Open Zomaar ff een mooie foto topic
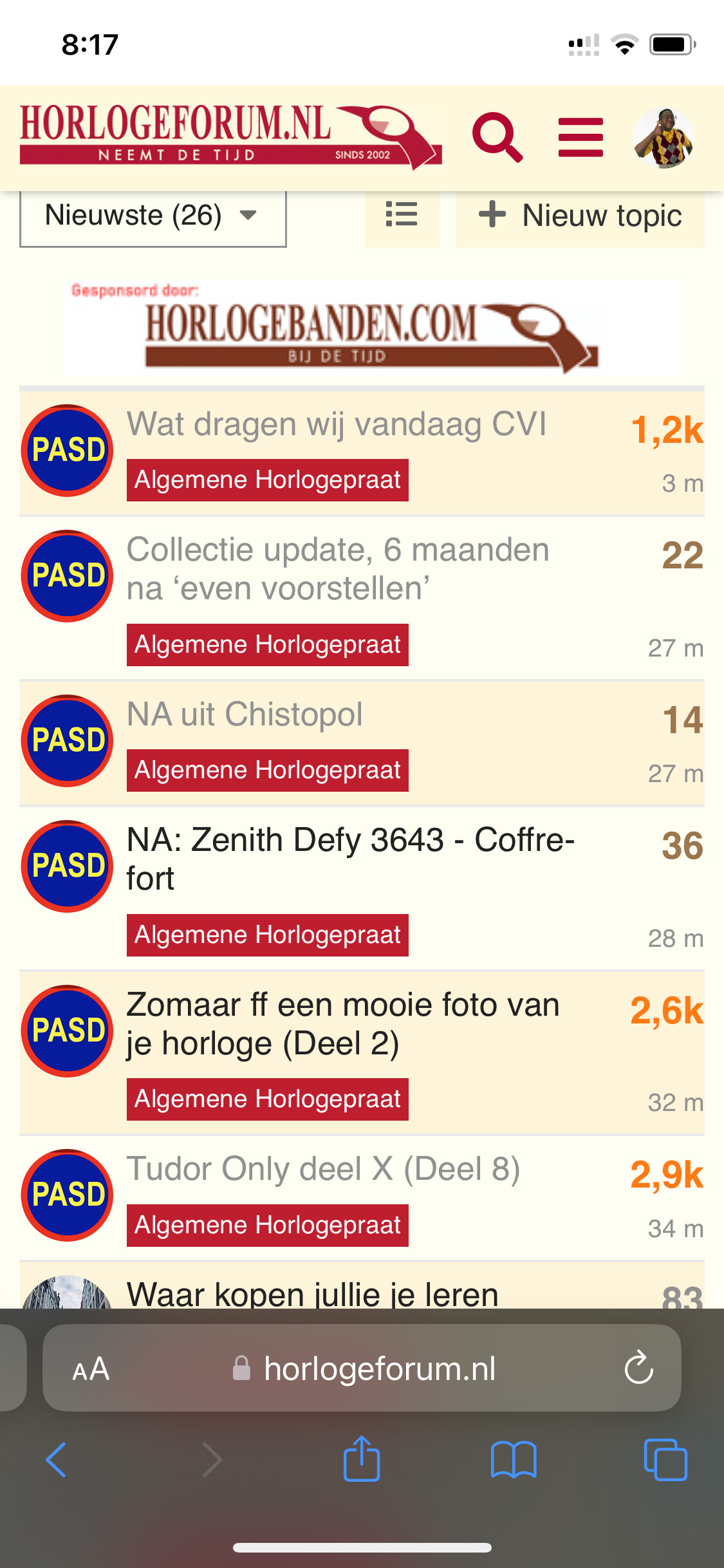The height and width of the screenshot is (1568, 724). [343, 1024]
